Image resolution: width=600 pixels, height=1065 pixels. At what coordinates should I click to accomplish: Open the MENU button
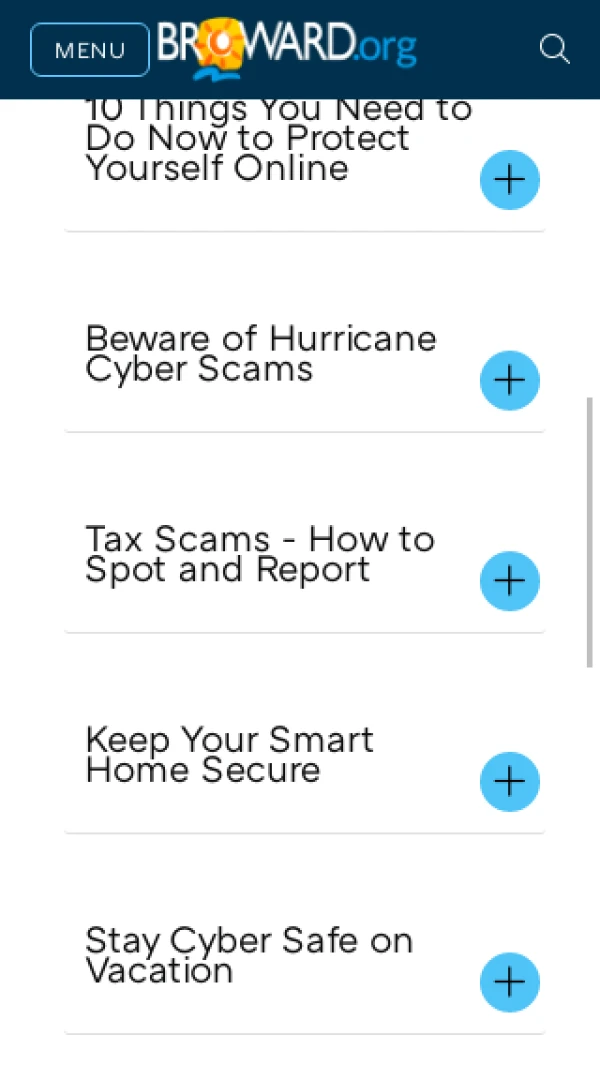[x=90, y=50]
